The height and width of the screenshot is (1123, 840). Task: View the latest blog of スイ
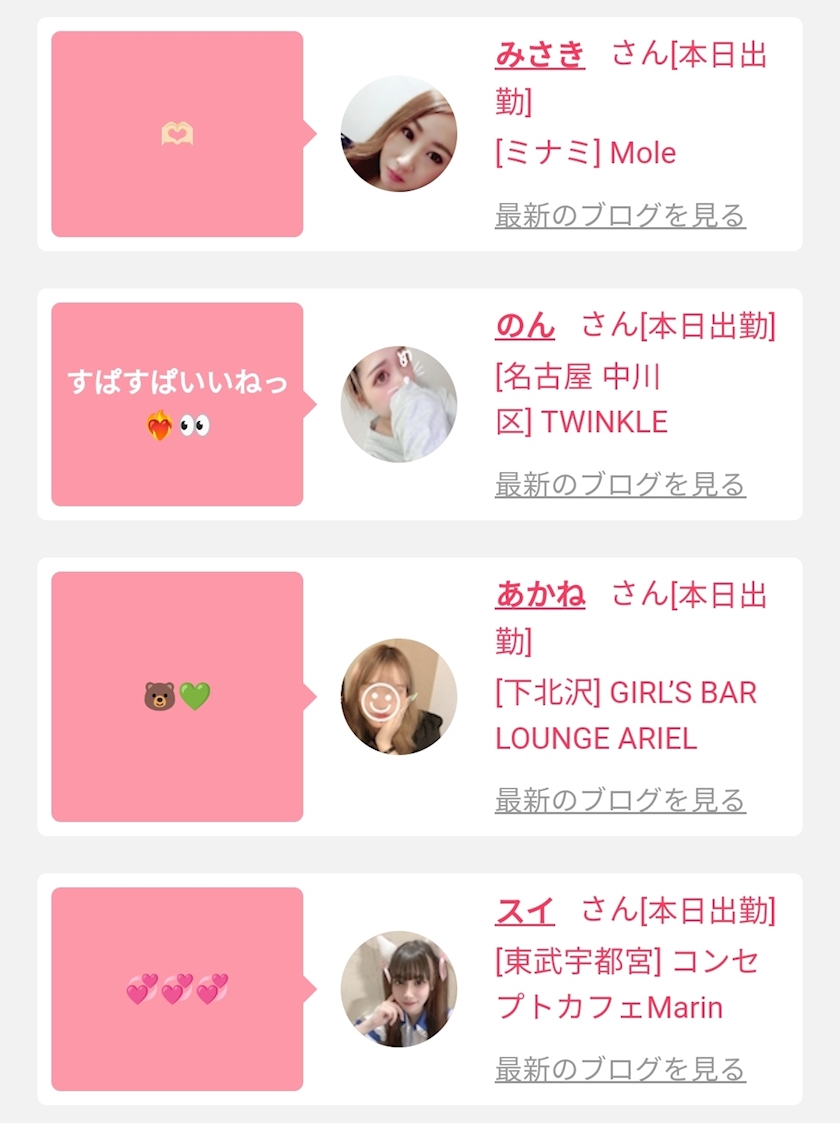coord(620,1069)
